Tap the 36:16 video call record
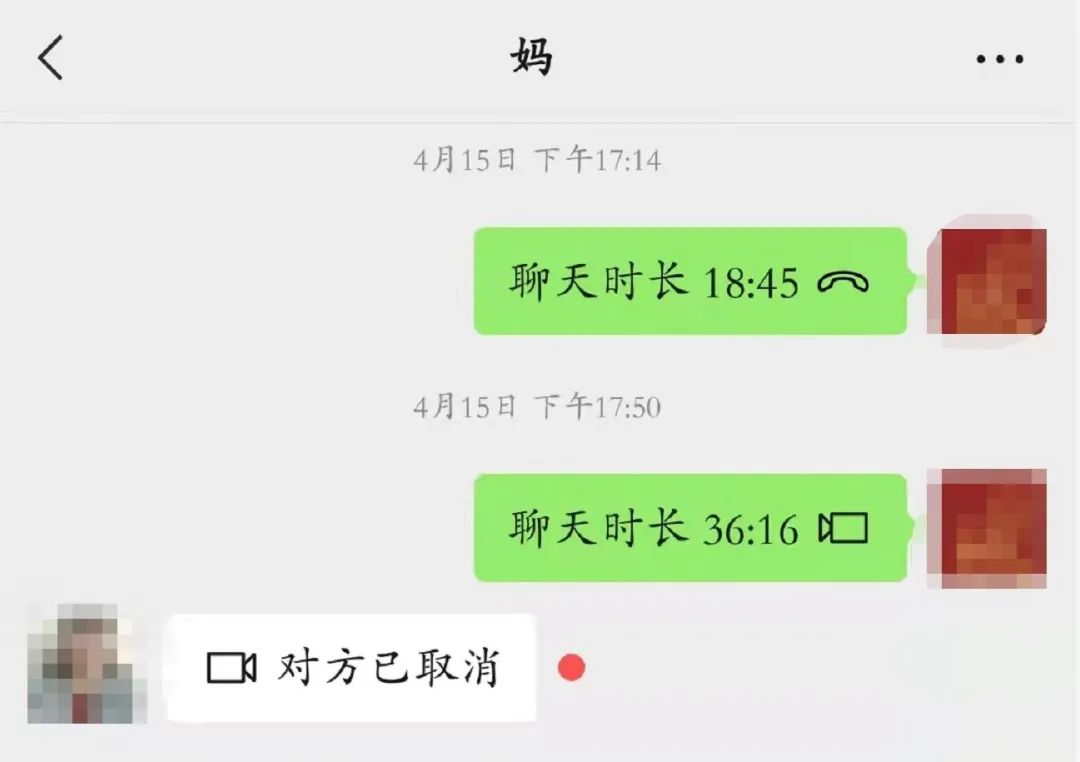Viewport: 1080px width, 762px height. [689, 528]
